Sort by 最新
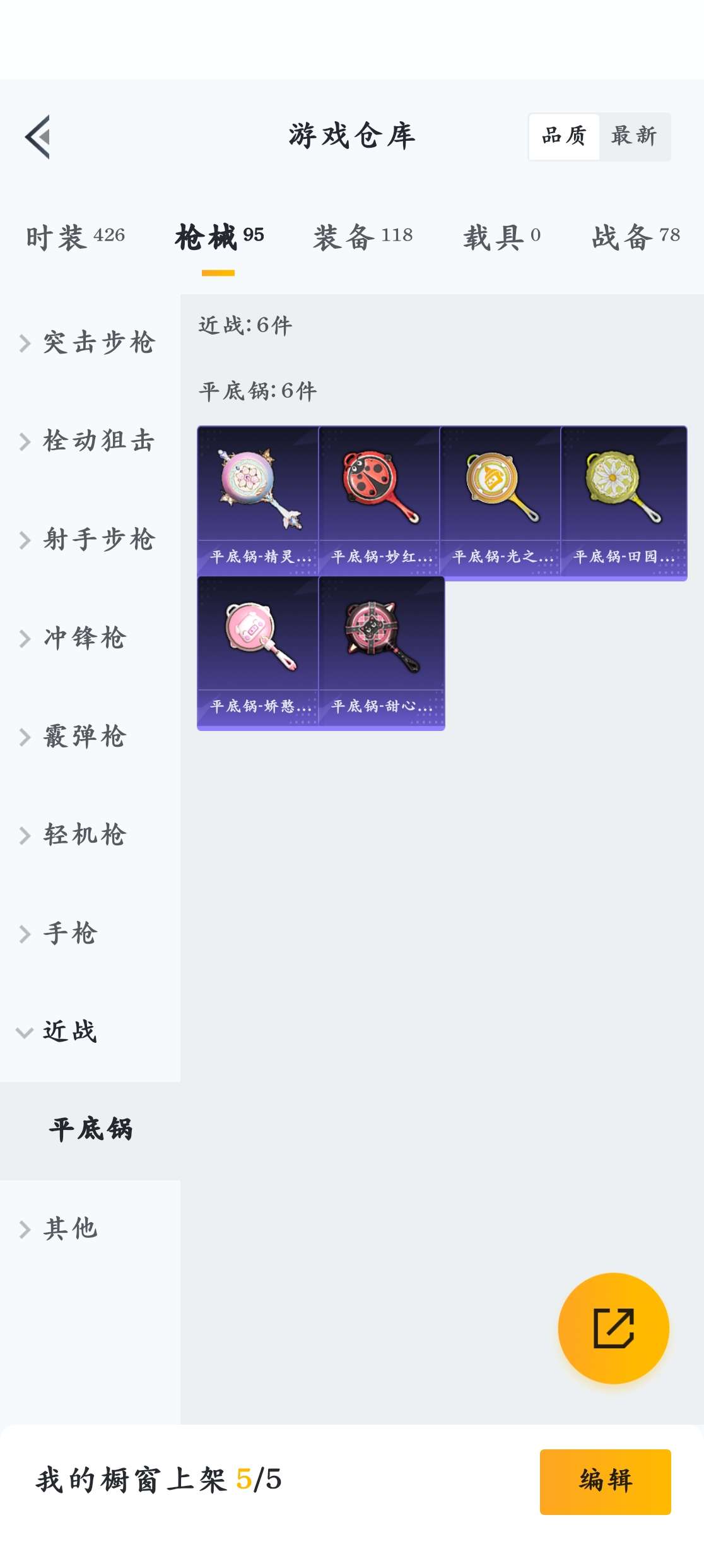 coord(634,136)
